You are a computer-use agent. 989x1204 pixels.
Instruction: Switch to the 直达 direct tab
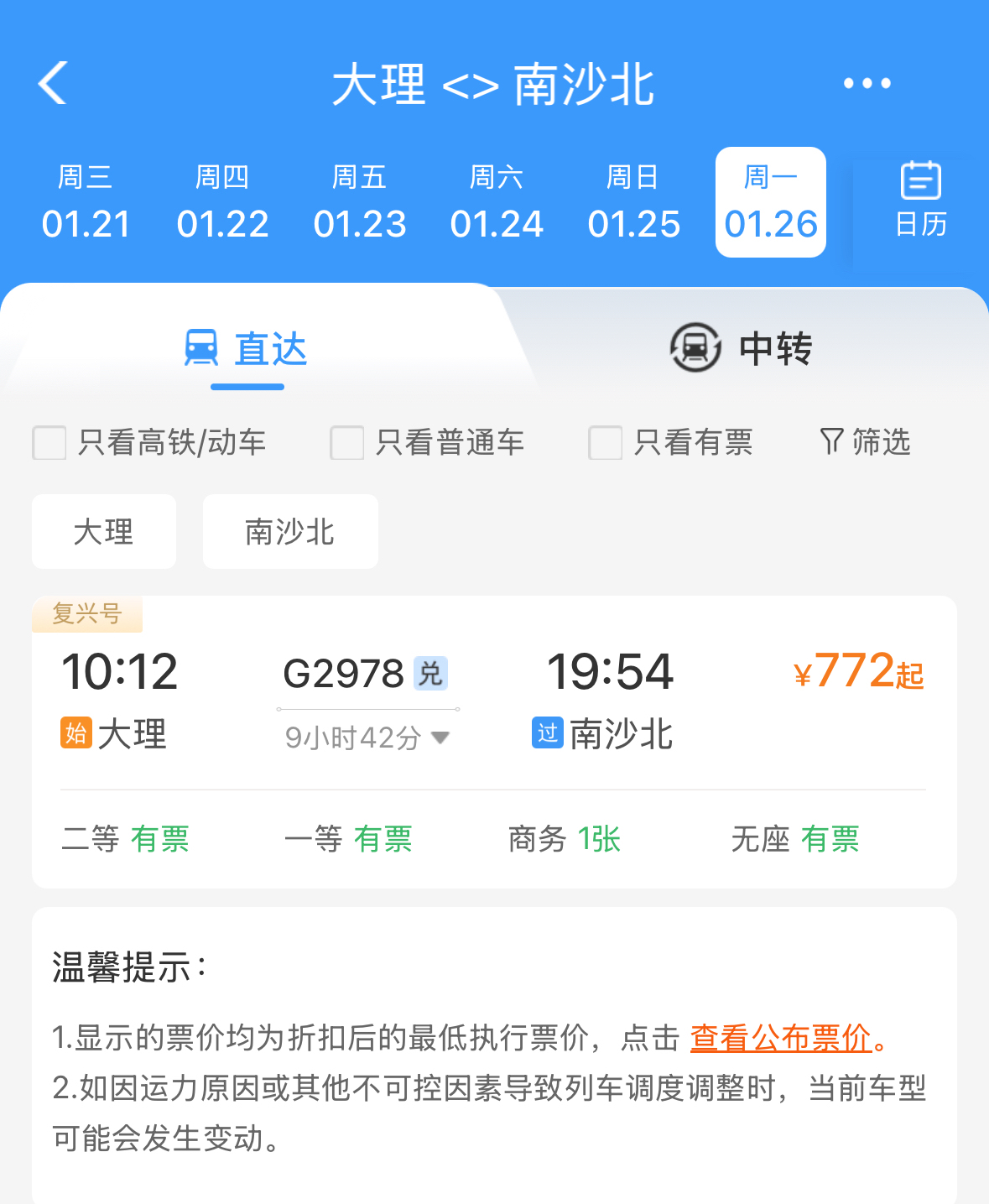247,349
